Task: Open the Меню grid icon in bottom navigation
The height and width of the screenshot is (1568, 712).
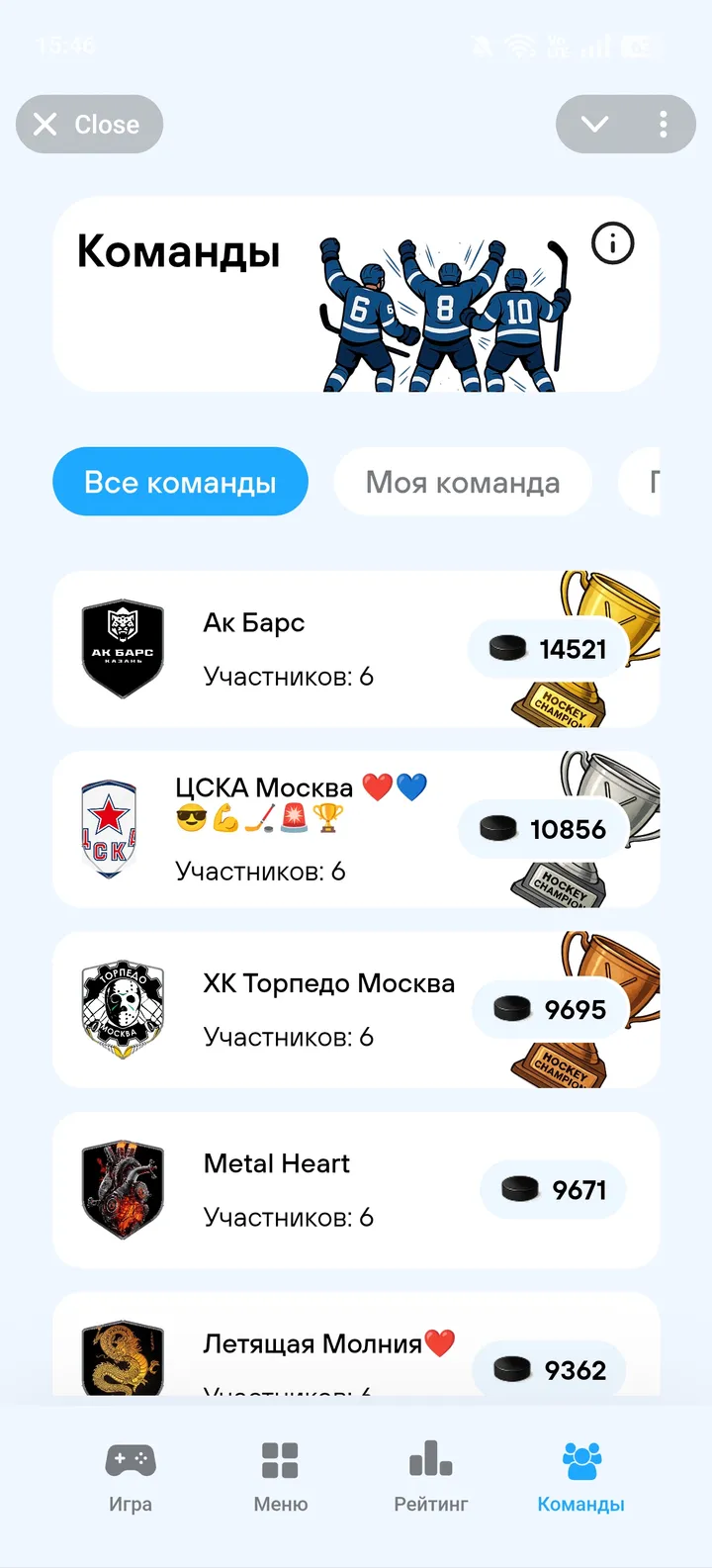Action: tap(280, 1459)
